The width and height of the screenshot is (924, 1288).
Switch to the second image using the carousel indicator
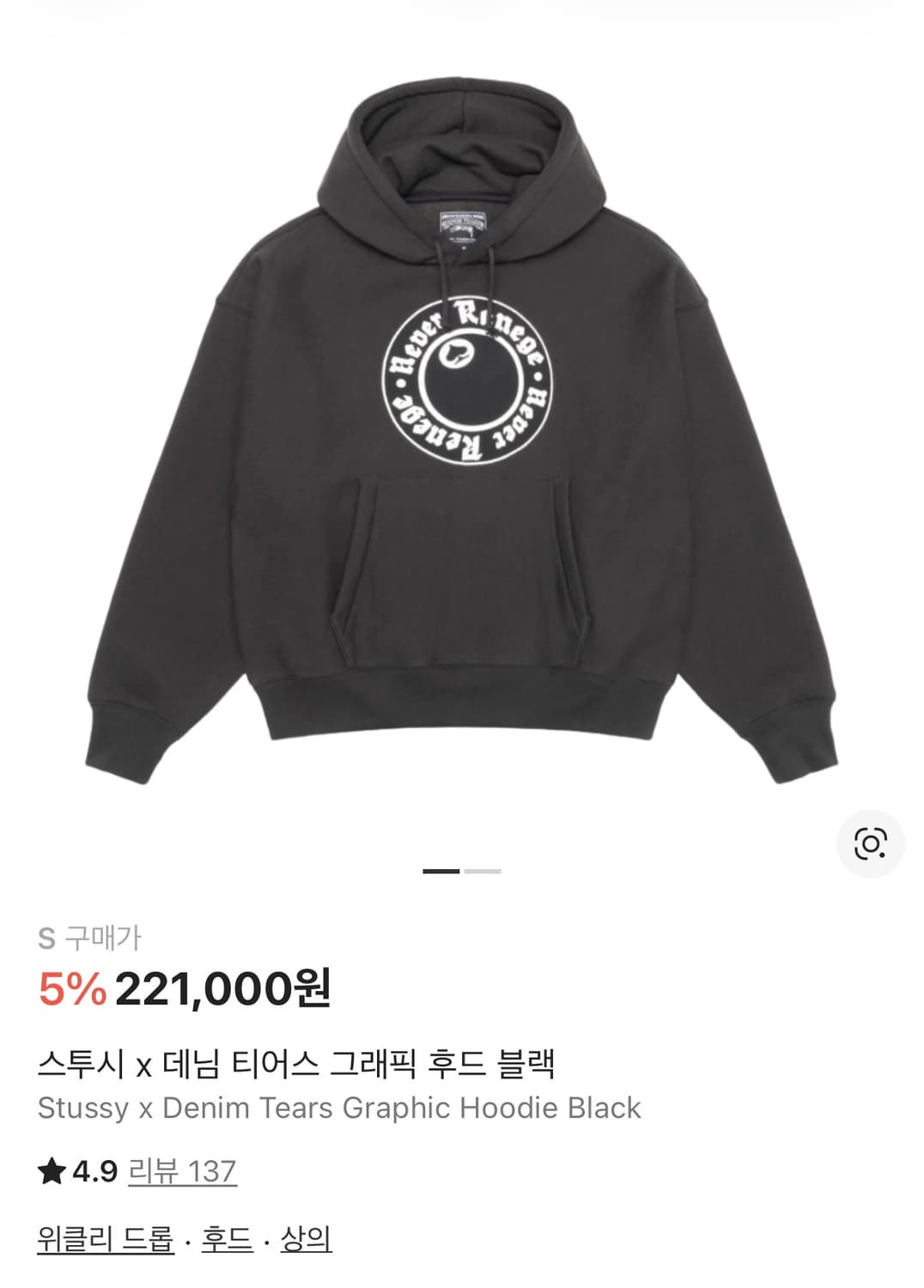tap(482, 870)
